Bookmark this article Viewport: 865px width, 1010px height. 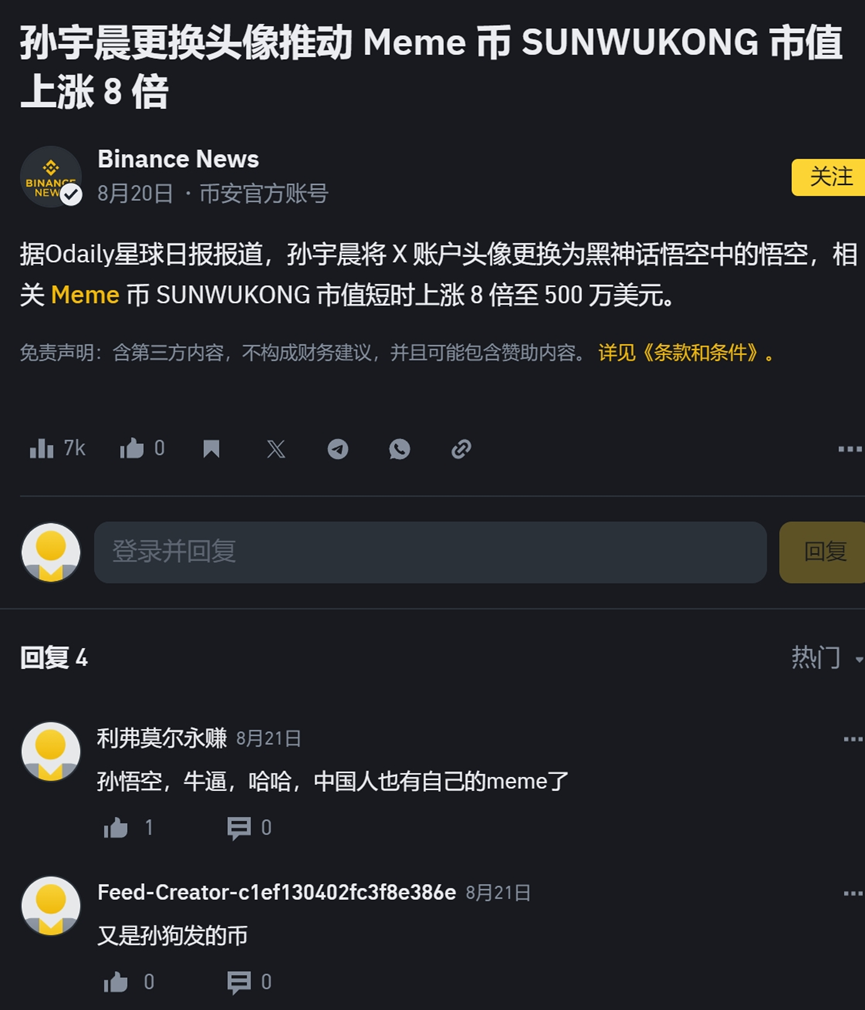click(x=211, y=449)
